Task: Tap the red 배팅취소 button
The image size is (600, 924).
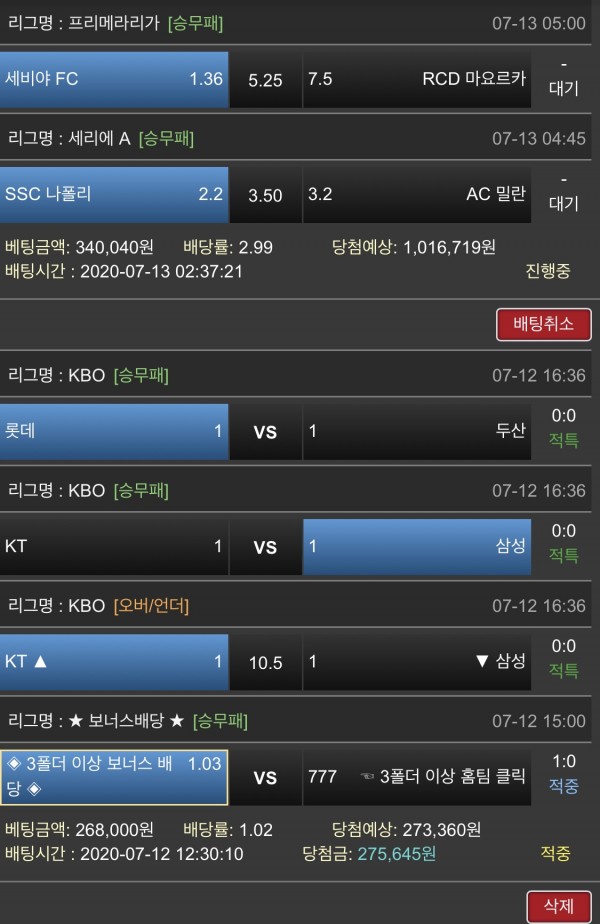Action: coord(543,324)
